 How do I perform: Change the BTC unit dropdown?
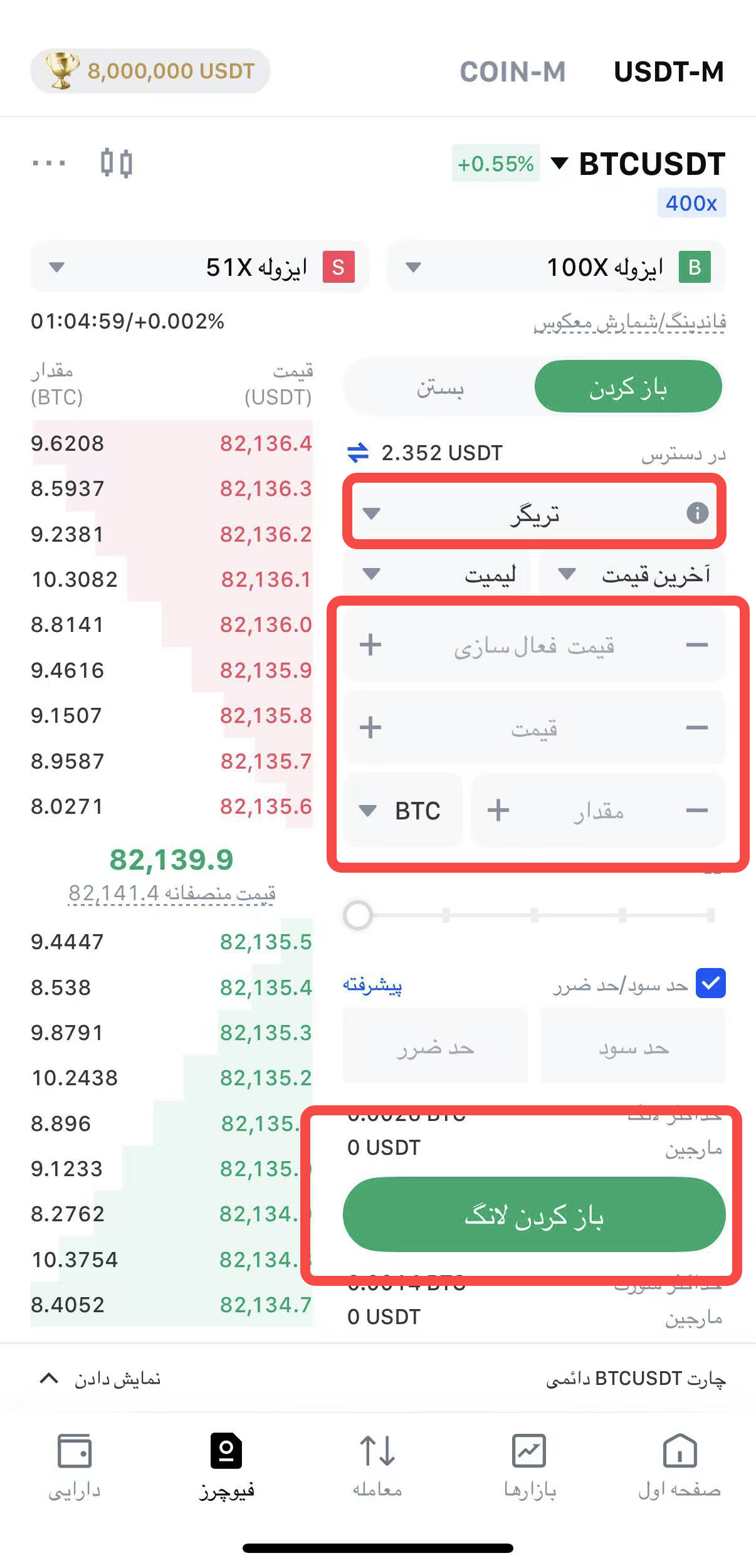[402, 811]
